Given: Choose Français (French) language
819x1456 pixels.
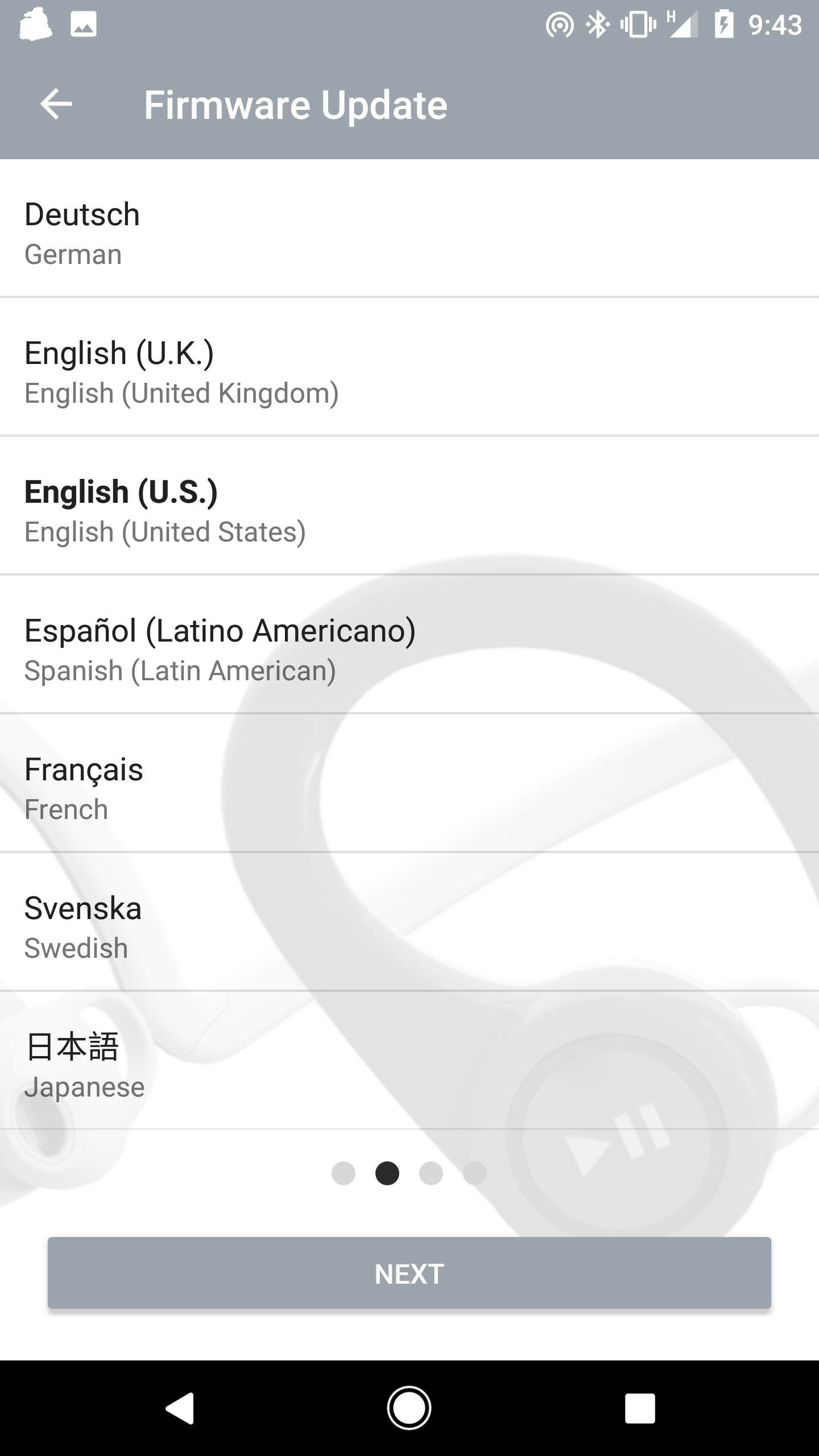Looking at the screenshot, I should [409, 783].
